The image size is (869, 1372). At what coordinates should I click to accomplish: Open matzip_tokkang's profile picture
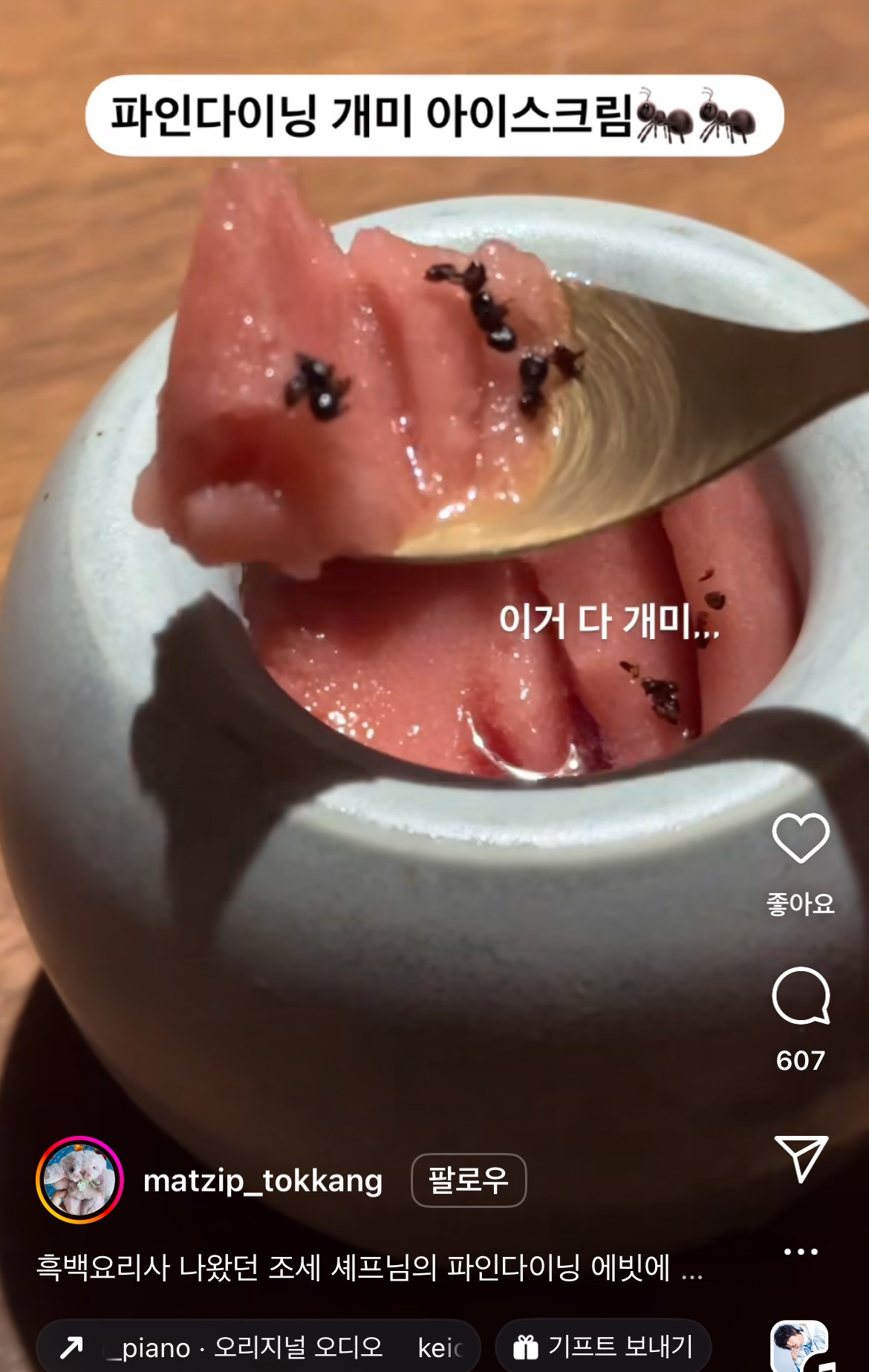click(79, 1180)
